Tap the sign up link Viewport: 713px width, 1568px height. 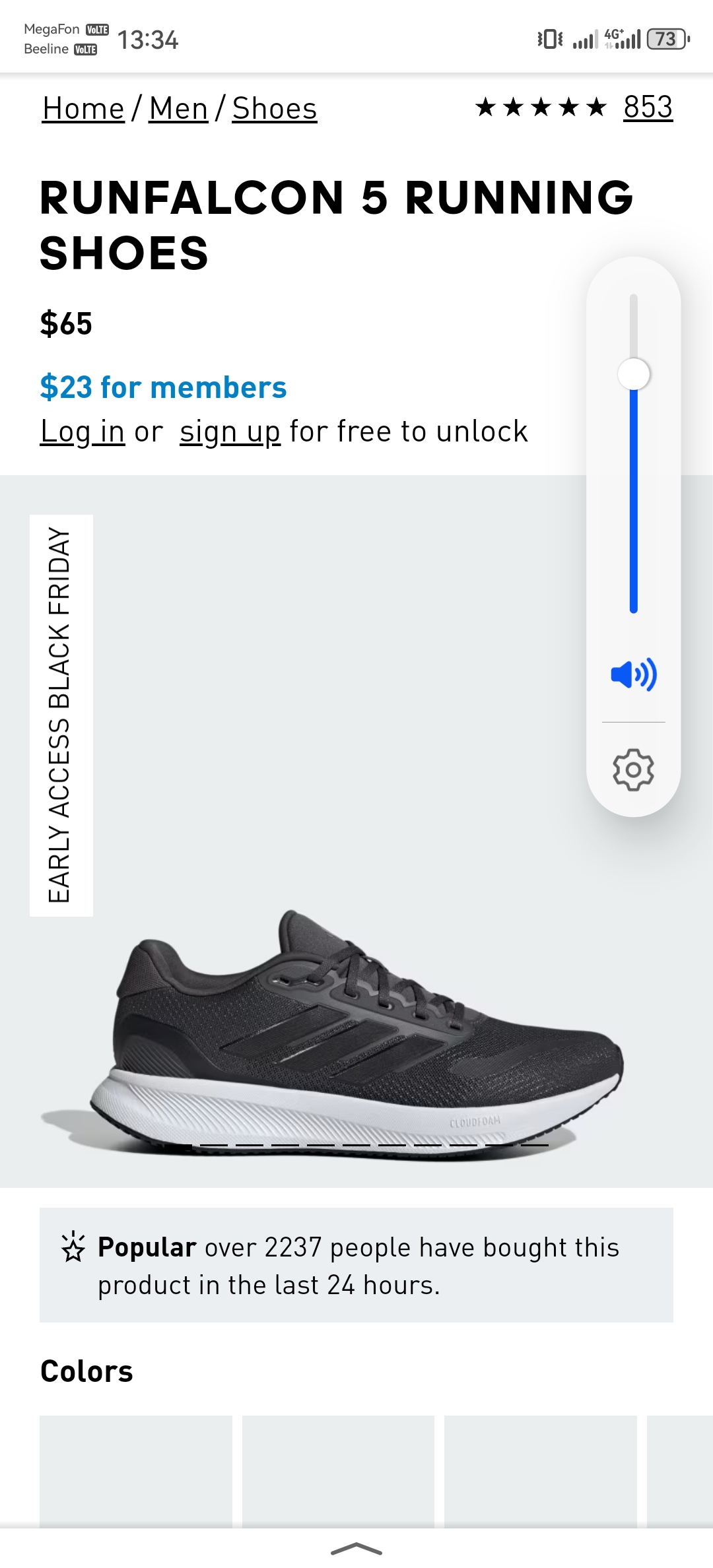[230, 432]
